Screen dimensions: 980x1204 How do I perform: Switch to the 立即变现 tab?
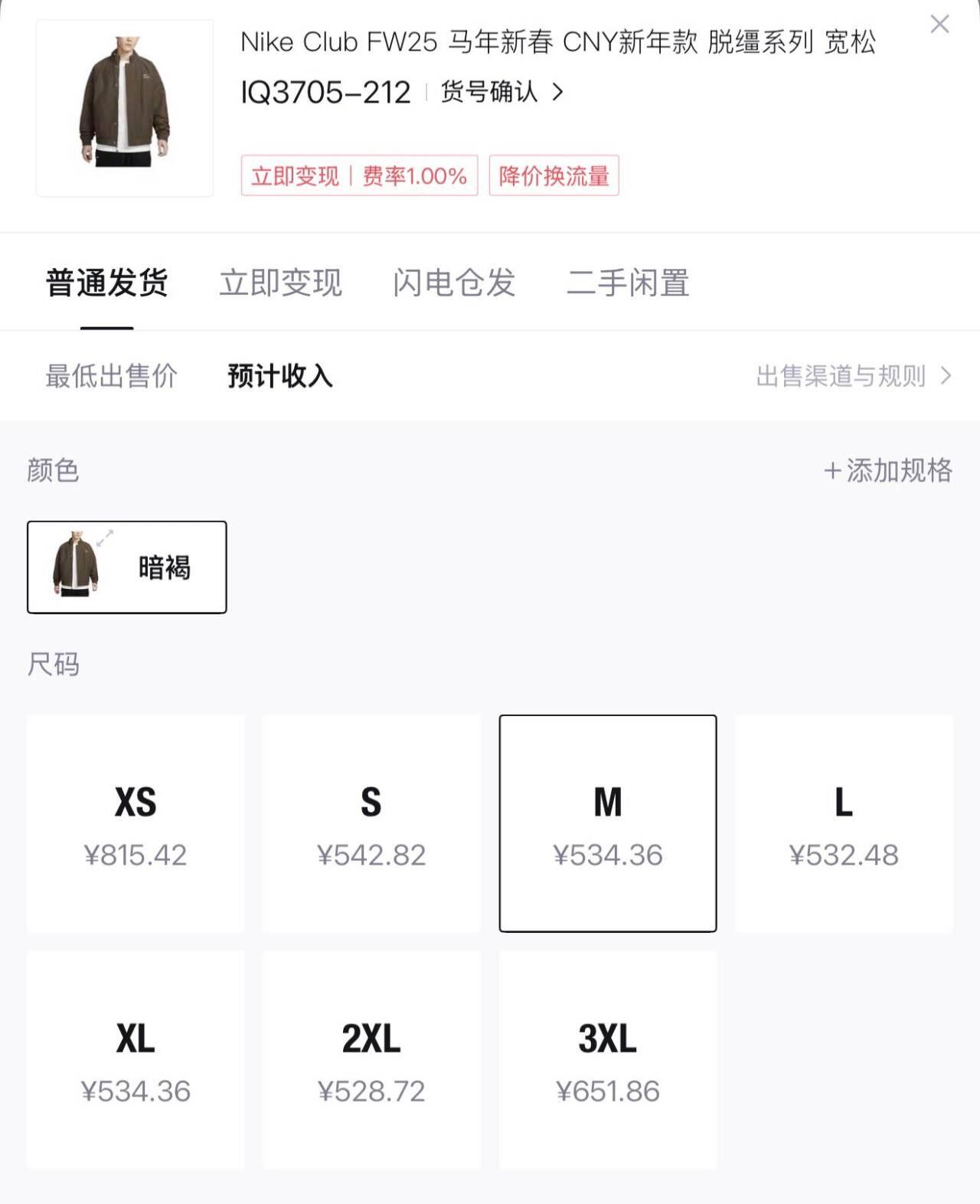point(280,283)
